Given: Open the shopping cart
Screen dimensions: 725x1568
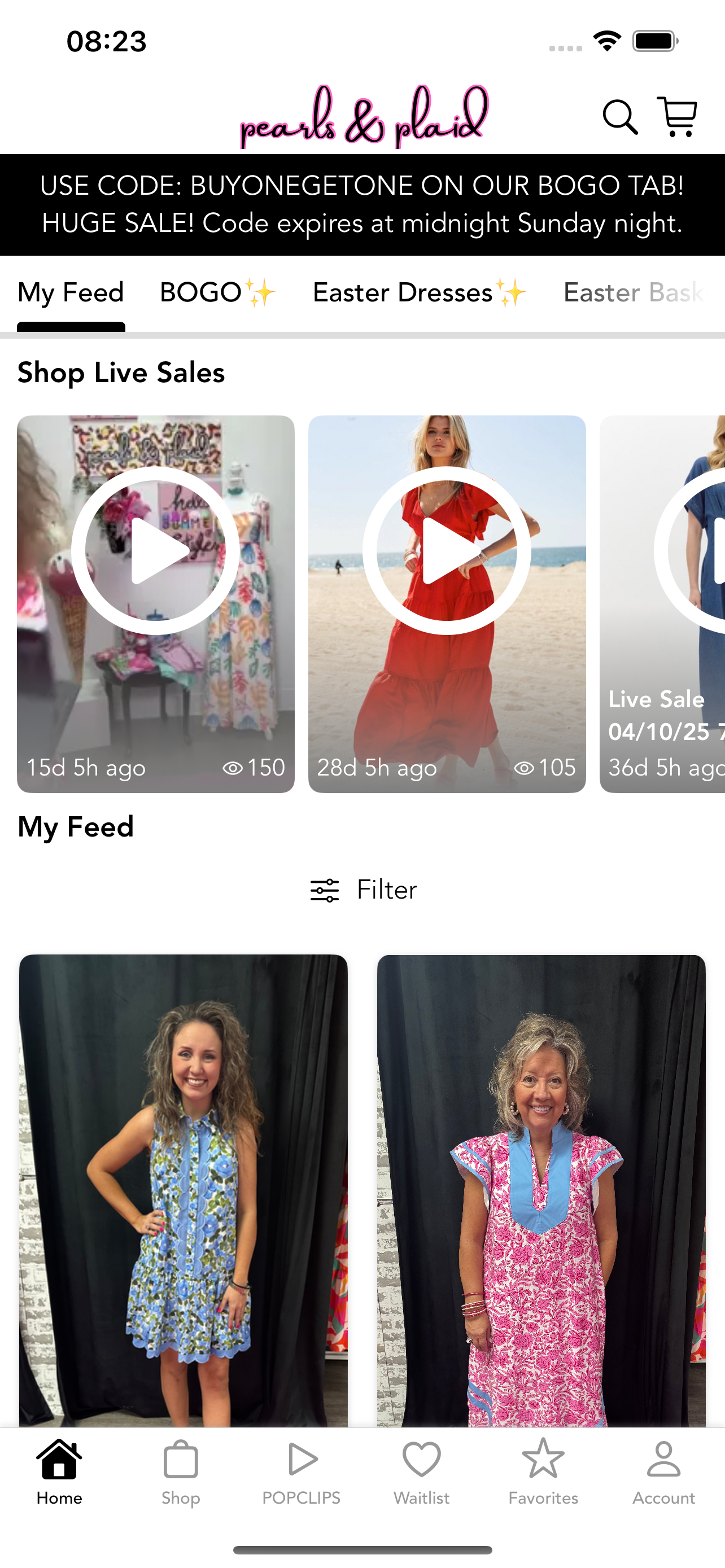Looking at the screenshot, I should tap(677, 117).
